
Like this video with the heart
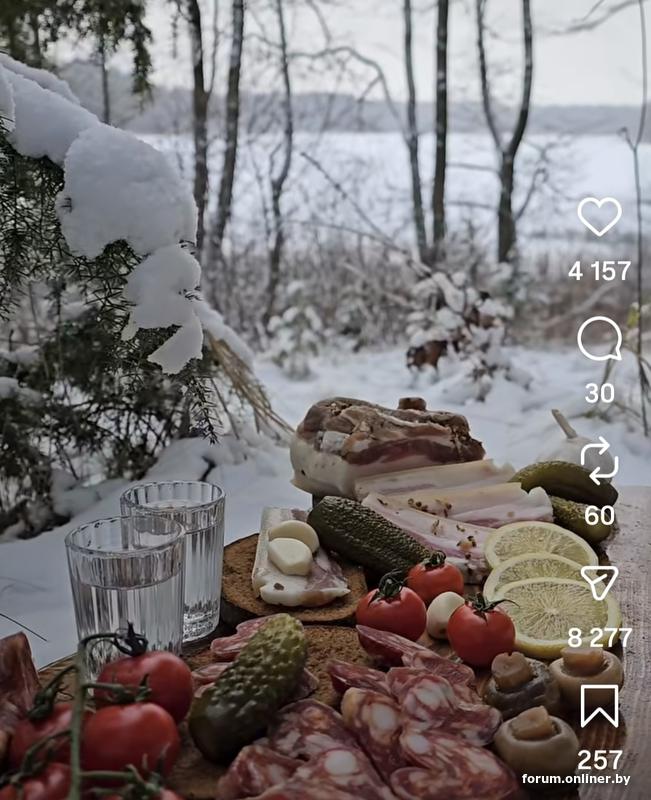pos(599,216)
